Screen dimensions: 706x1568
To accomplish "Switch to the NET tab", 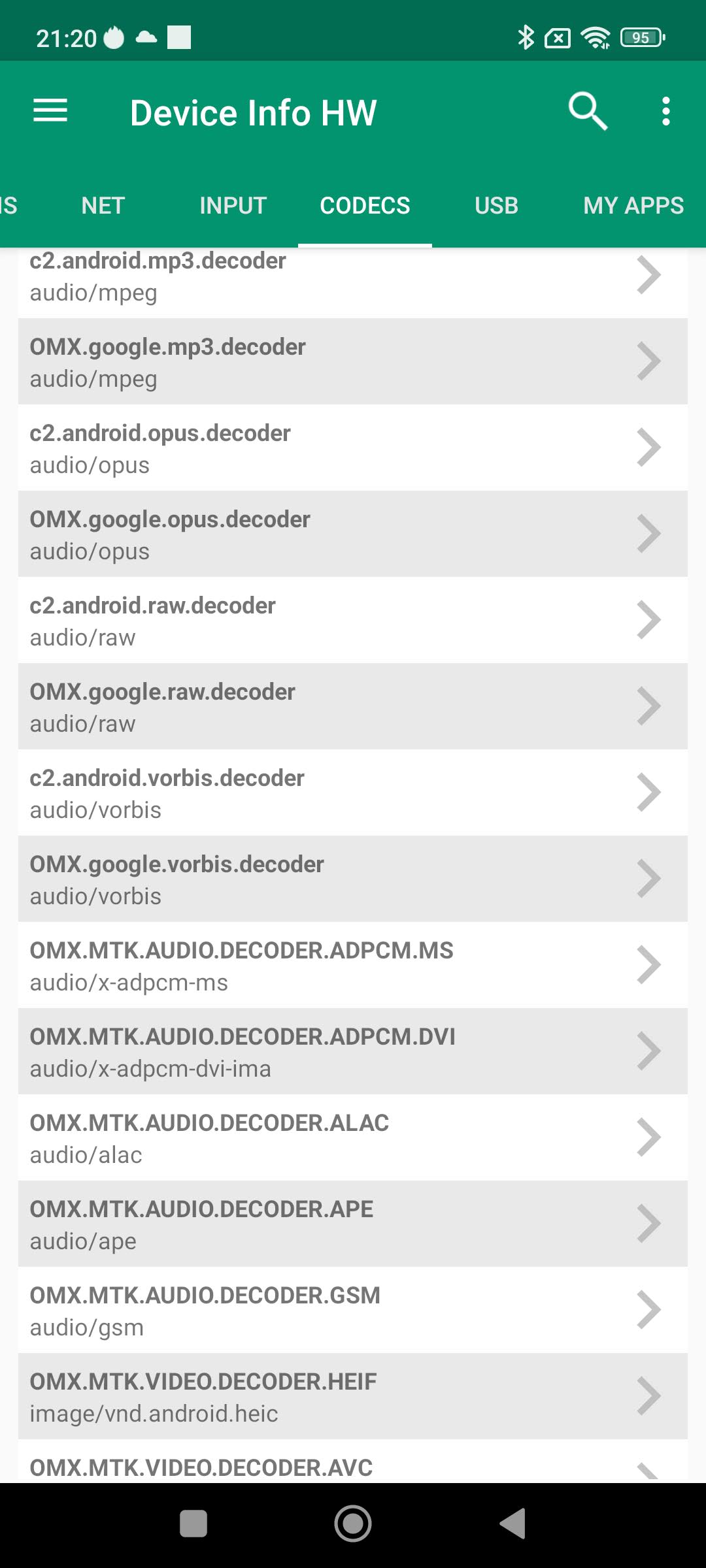I will tap(103, 206).
